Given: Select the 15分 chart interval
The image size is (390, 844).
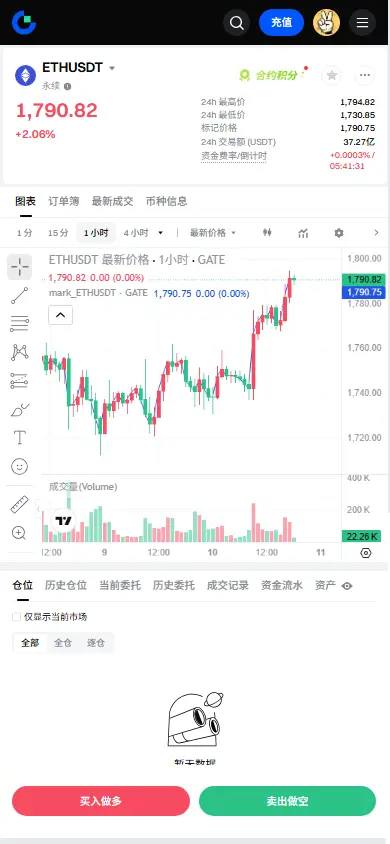Looking at the screenshot, I should pyautogui.click(x=58, y=233).
